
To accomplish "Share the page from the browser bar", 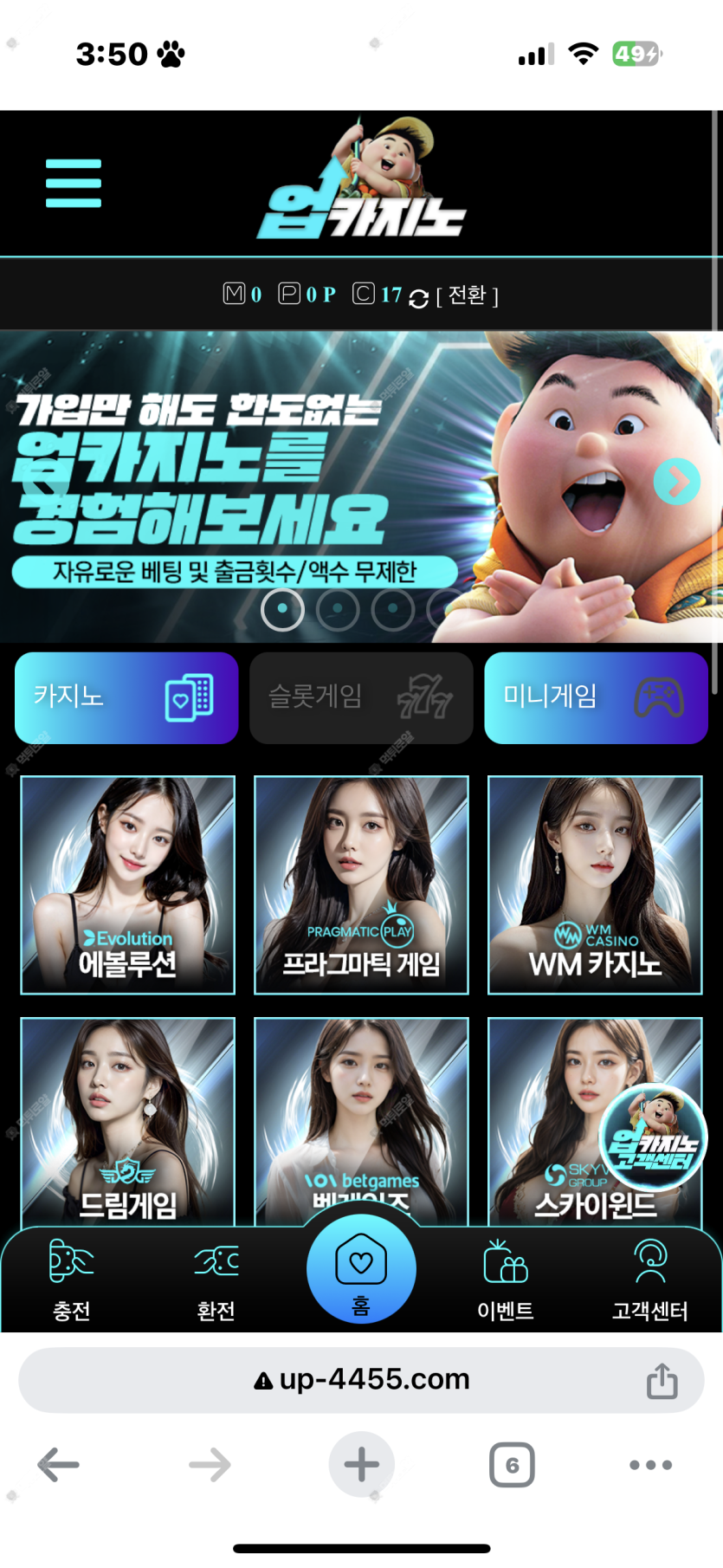I will coord(662,1381).
